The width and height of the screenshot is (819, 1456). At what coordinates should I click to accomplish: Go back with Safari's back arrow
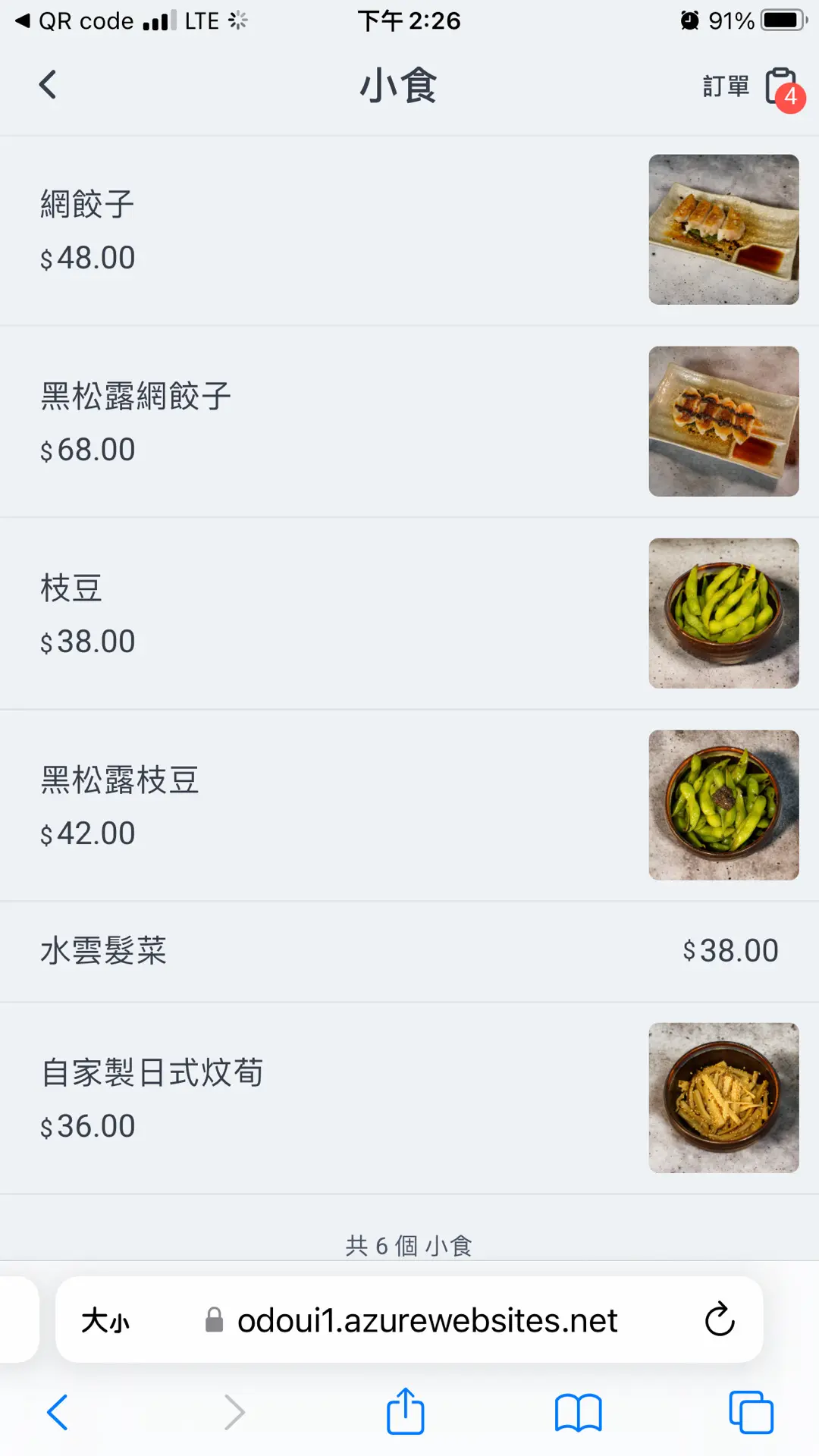[x=58, y=1412]
